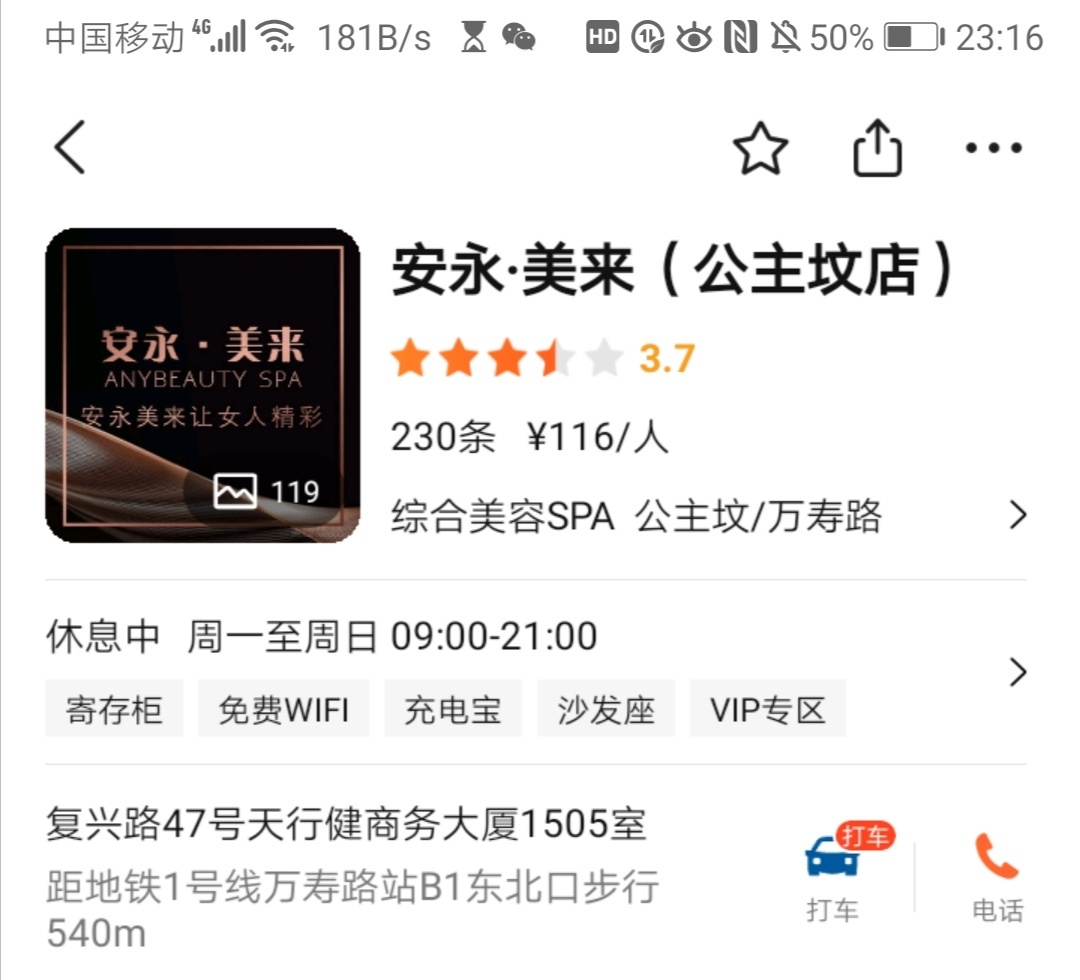Viewport: 1080px width, 980px height.
Task: Open business hours and facilities details
Action: 1017,672
